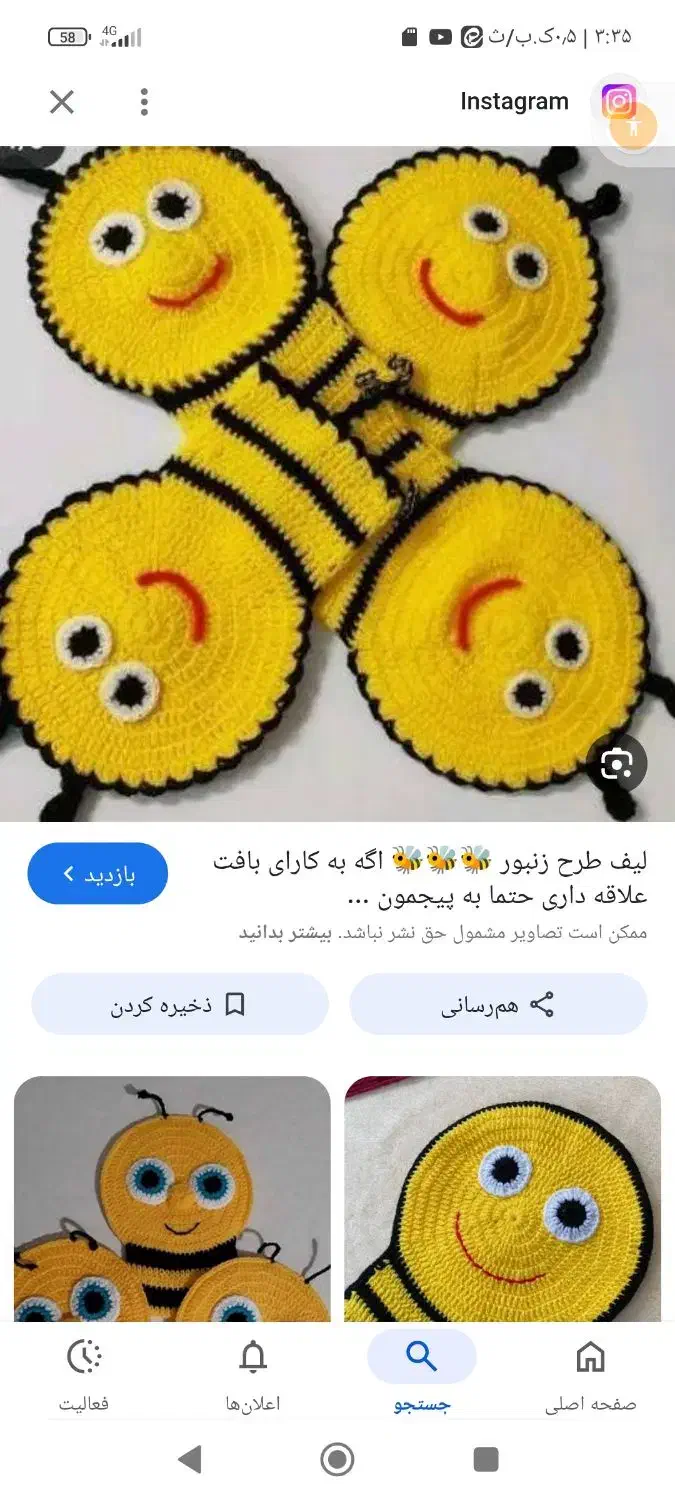The width and height of the screenshot is (675, 1500).
Task: Tap the system home button
Action: click(x=337, y=1459)
